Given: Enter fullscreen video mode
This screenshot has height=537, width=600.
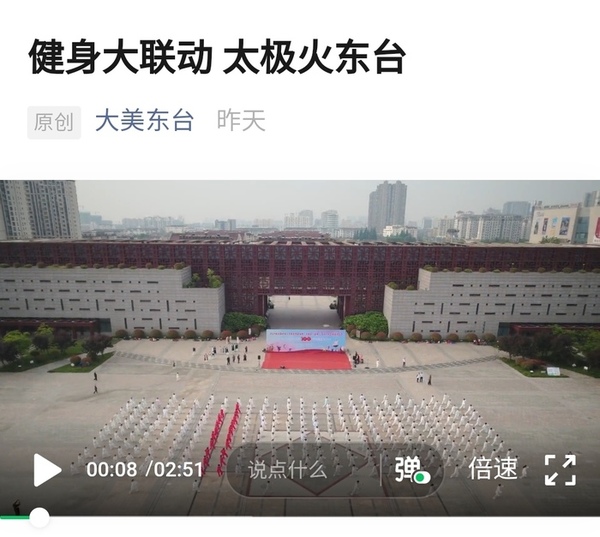Looking at the screenshot, I should [560, 469].
